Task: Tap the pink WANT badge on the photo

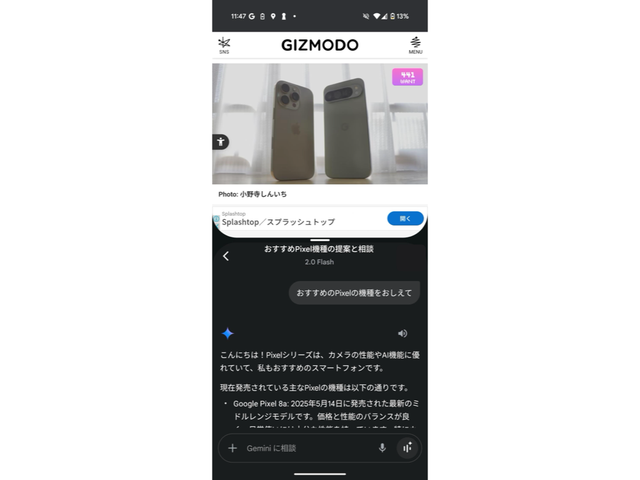Action: pos(407,76)
